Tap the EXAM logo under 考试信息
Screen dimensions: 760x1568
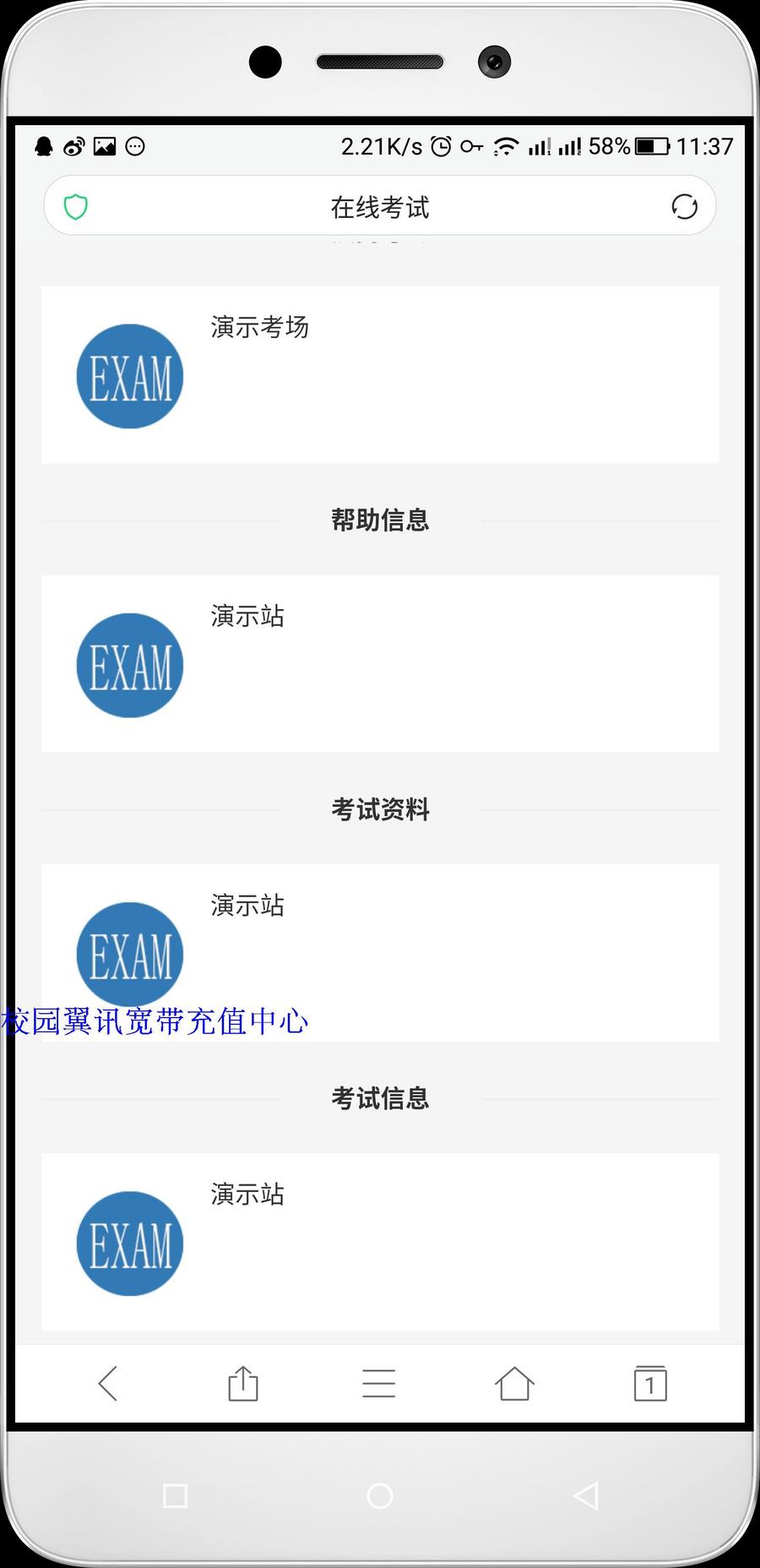coord(130,1243)
